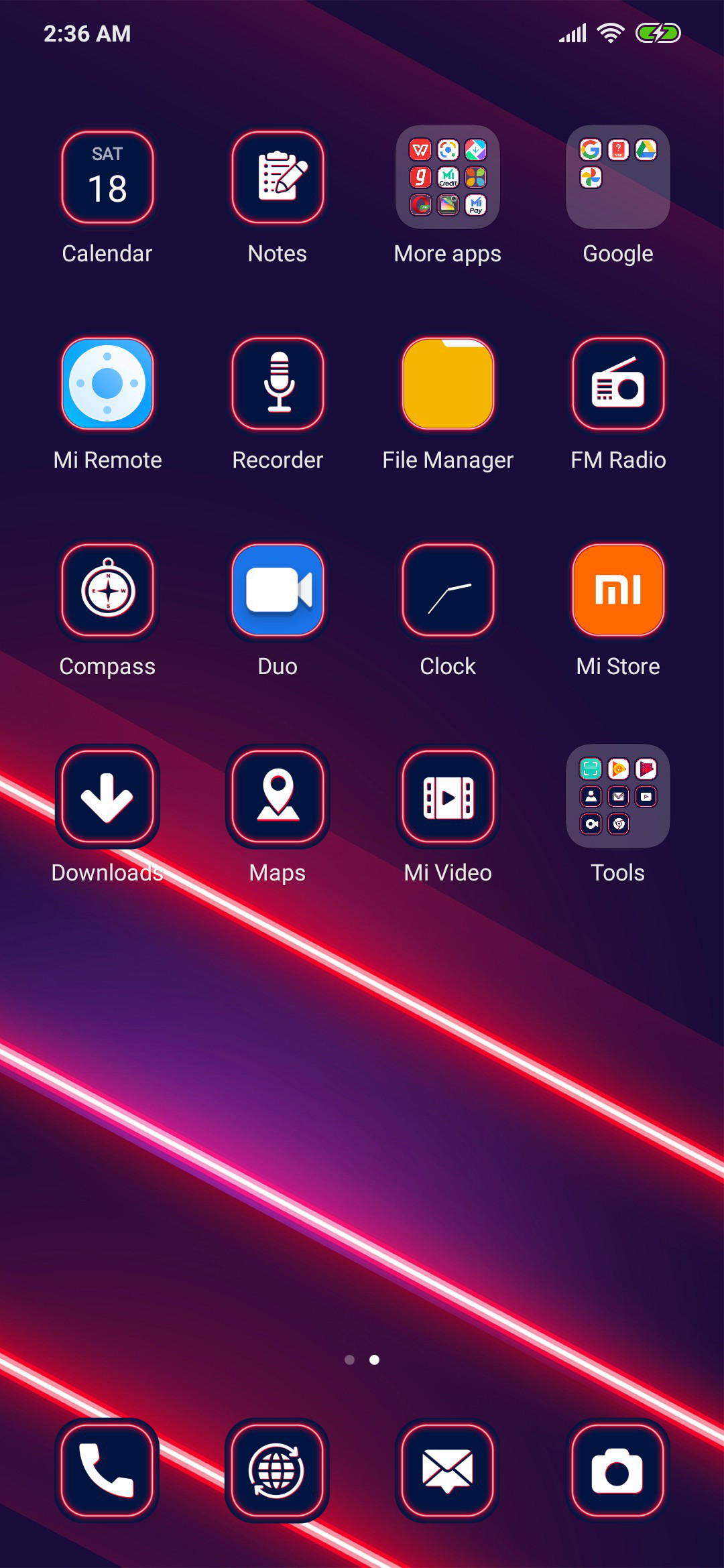The width and height of the screenshot is (724, 1568).
Task: Open the Tools folder
Action: tap(618, 797)
